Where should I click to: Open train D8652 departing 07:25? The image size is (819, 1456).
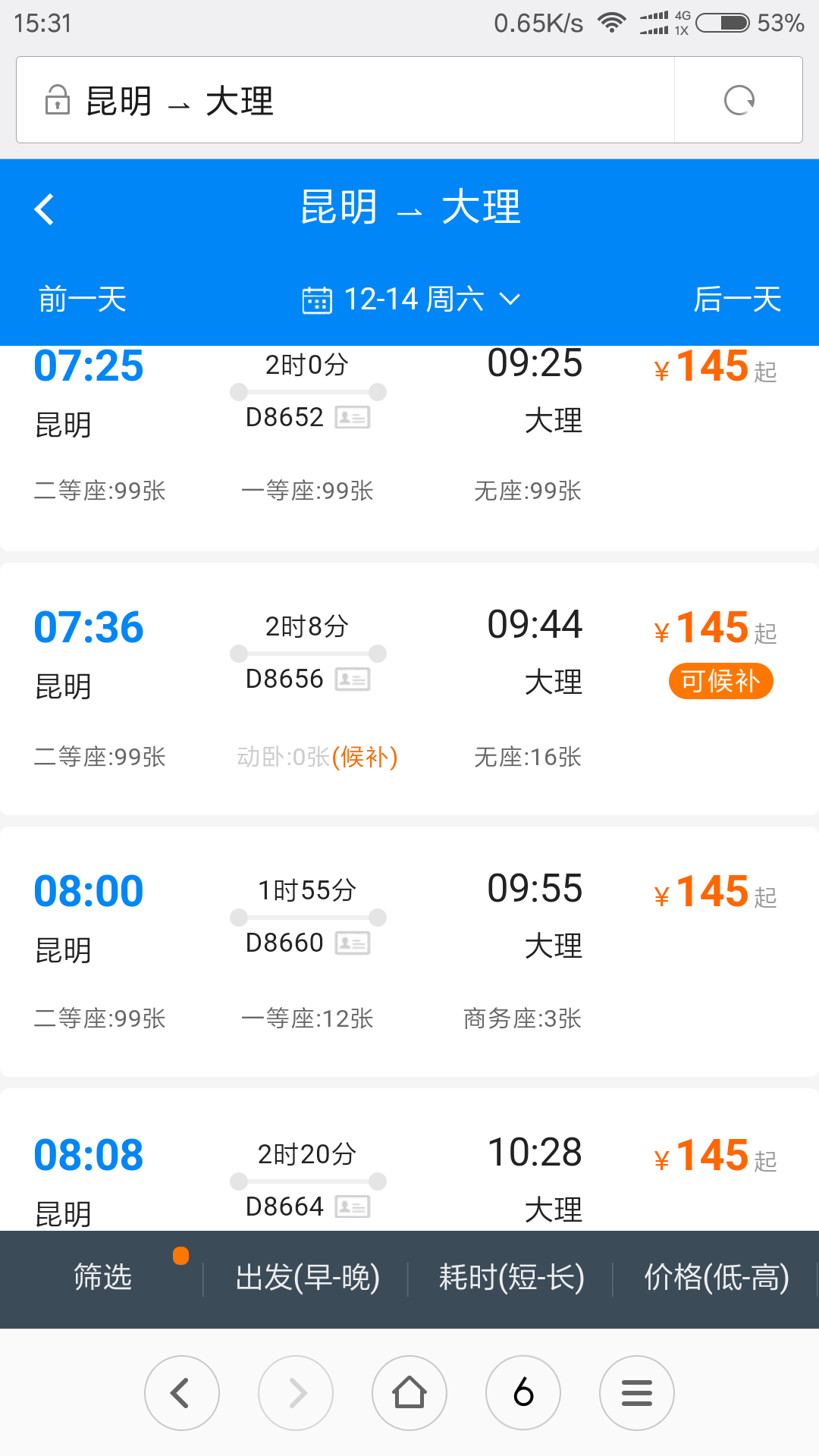pos(409,447)
